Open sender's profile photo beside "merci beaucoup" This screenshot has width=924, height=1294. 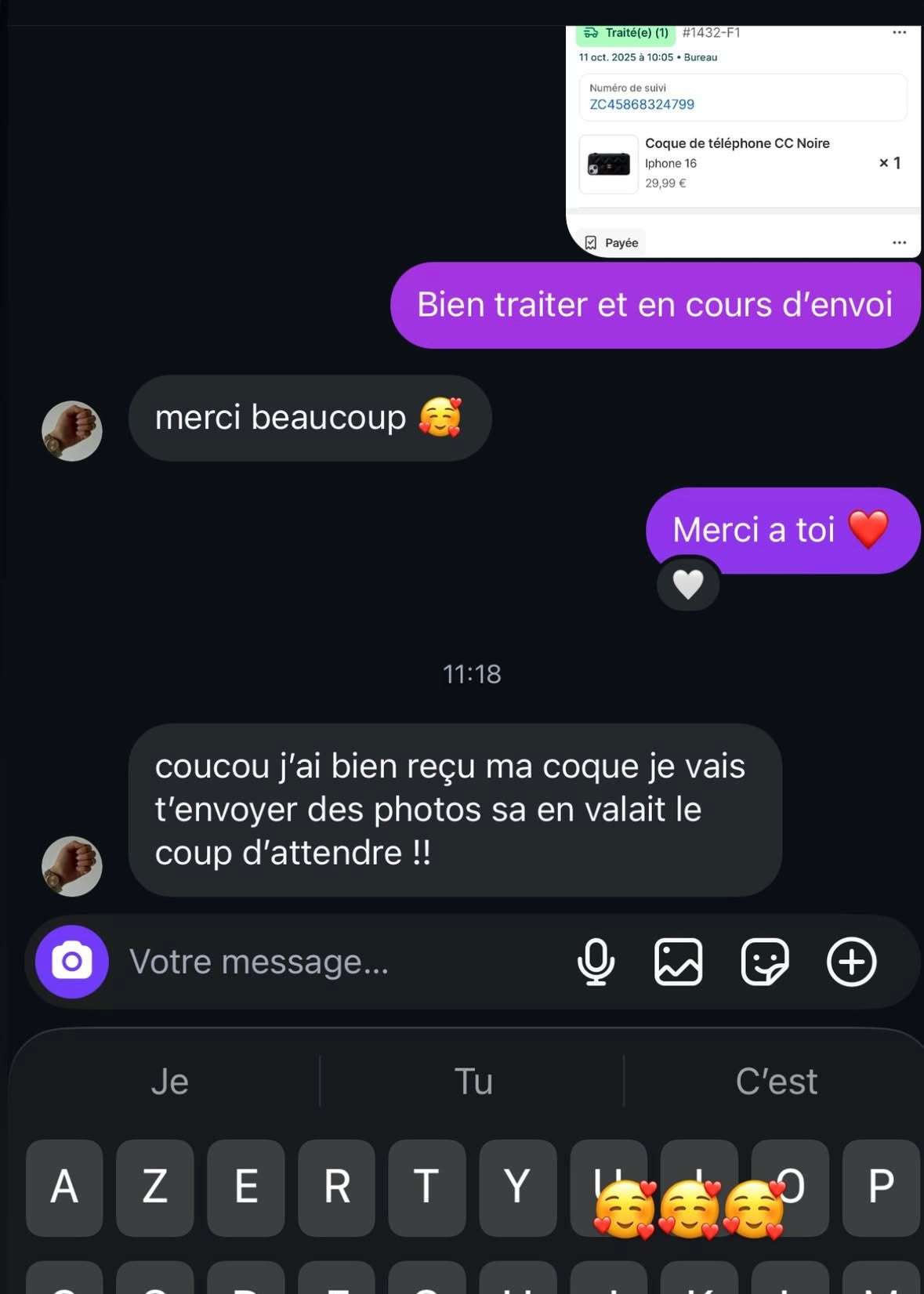pyautogui.click(x=72, y=431)
